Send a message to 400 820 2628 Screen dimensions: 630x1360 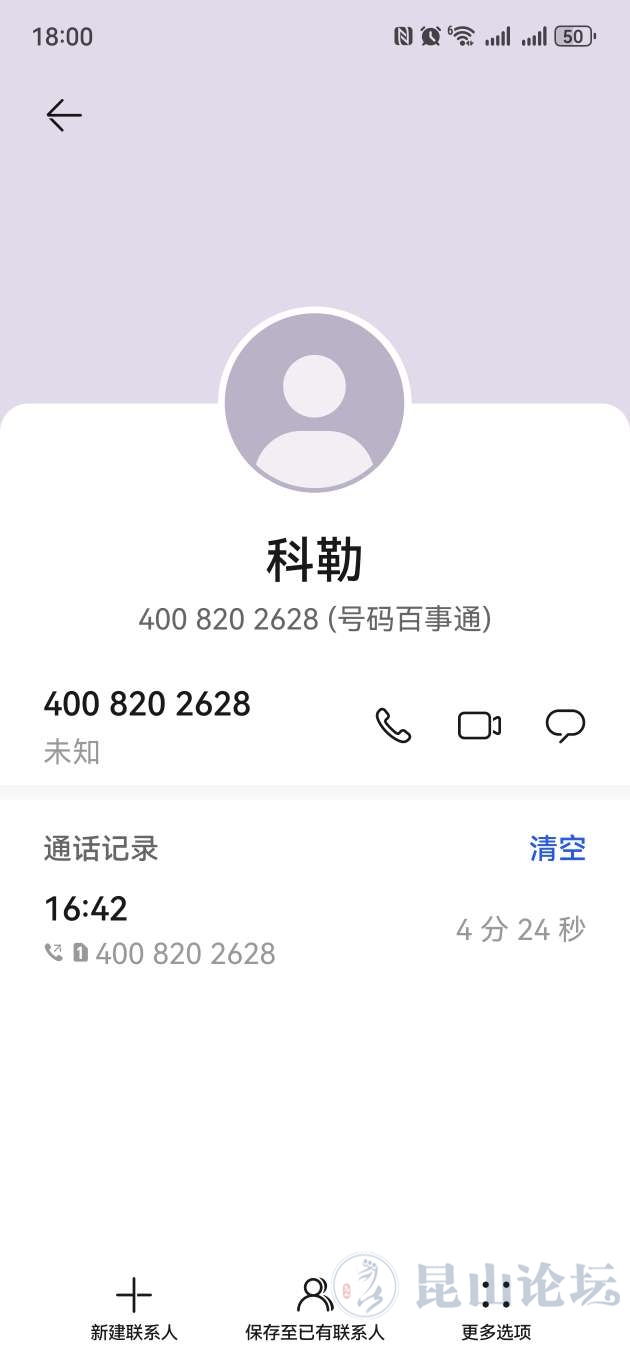point(565,725)
